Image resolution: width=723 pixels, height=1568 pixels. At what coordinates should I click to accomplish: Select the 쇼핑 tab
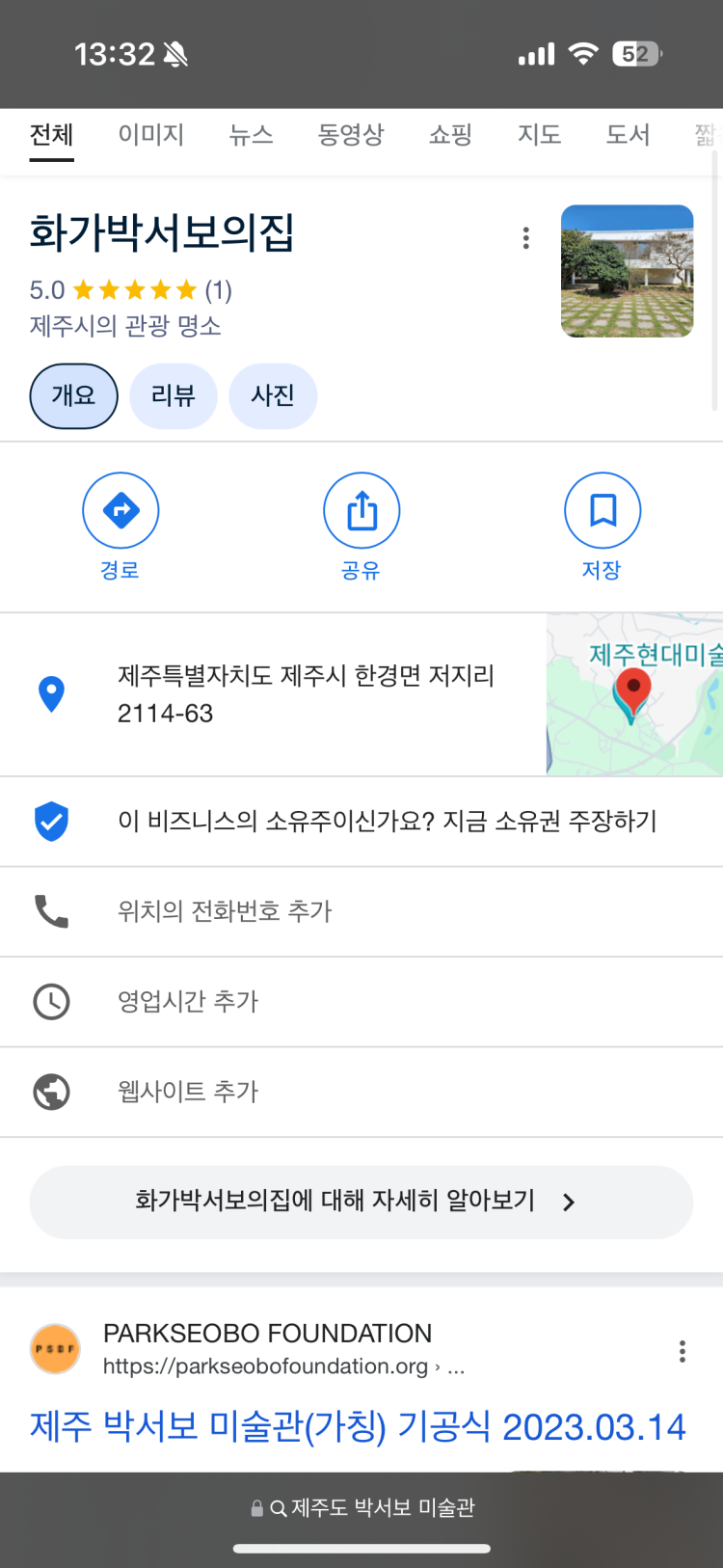[x=450, y=135]
